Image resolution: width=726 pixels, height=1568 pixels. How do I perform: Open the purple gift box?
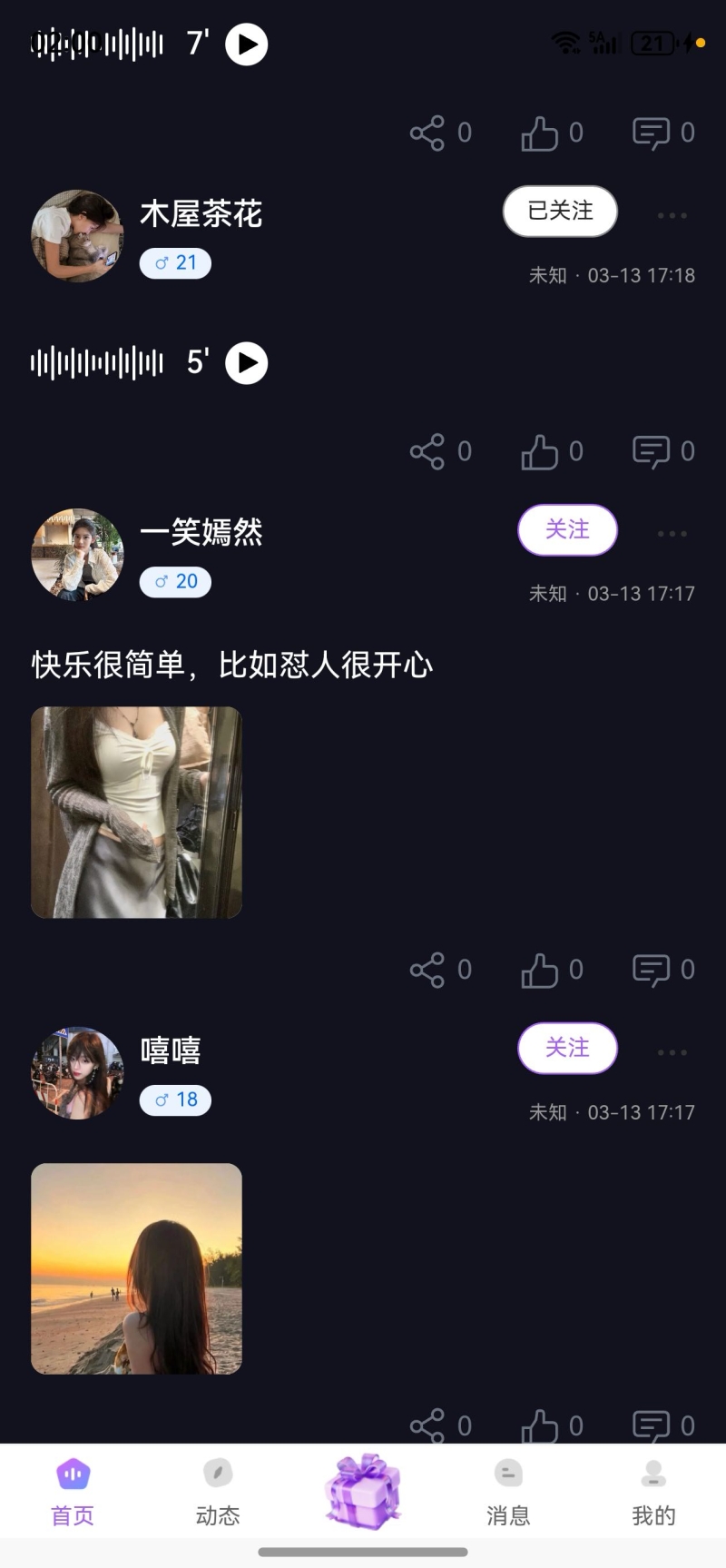pos(363,1490)
